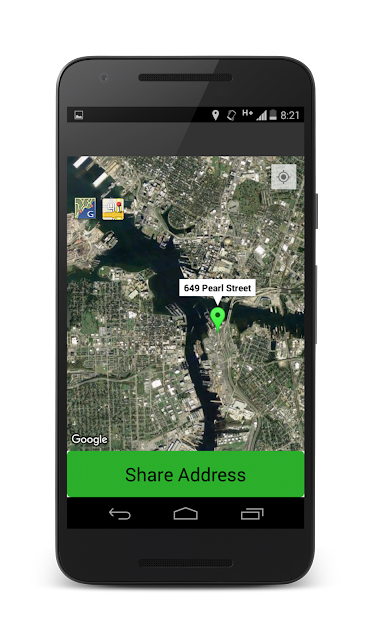Open the yellow map icon with red pin
Viewport: 373px width, 640px height.
pos(113,209)
